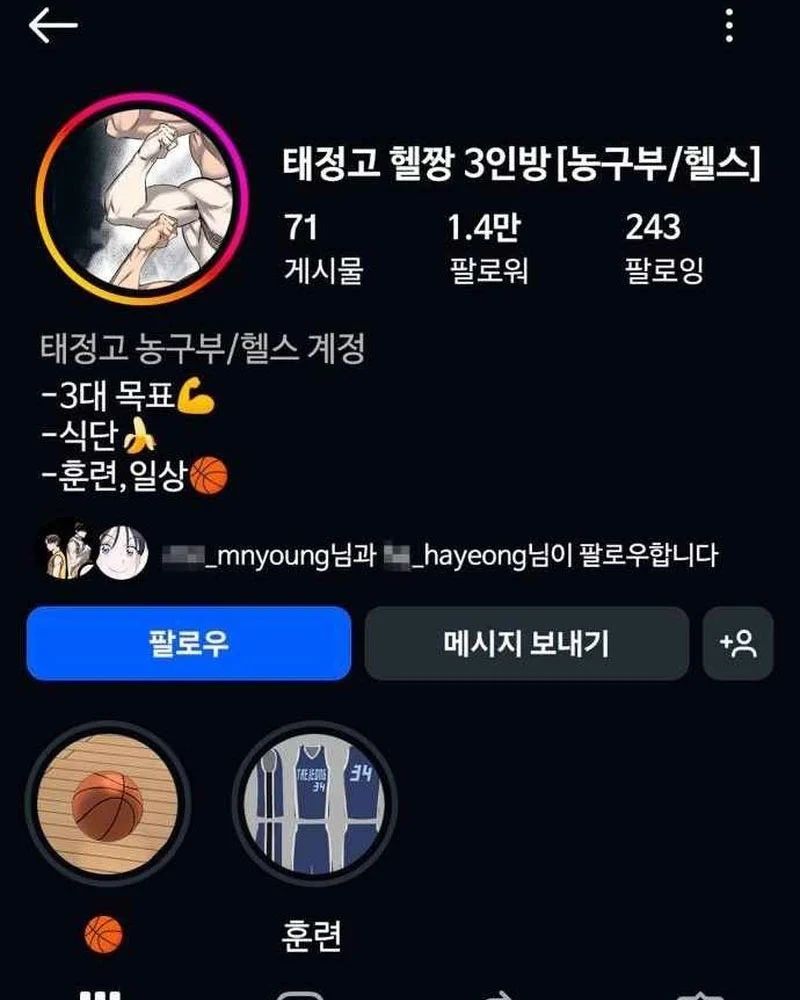Show suggested accounts with the add-person button
This screenshot has width=800, height=1000.
738,643
